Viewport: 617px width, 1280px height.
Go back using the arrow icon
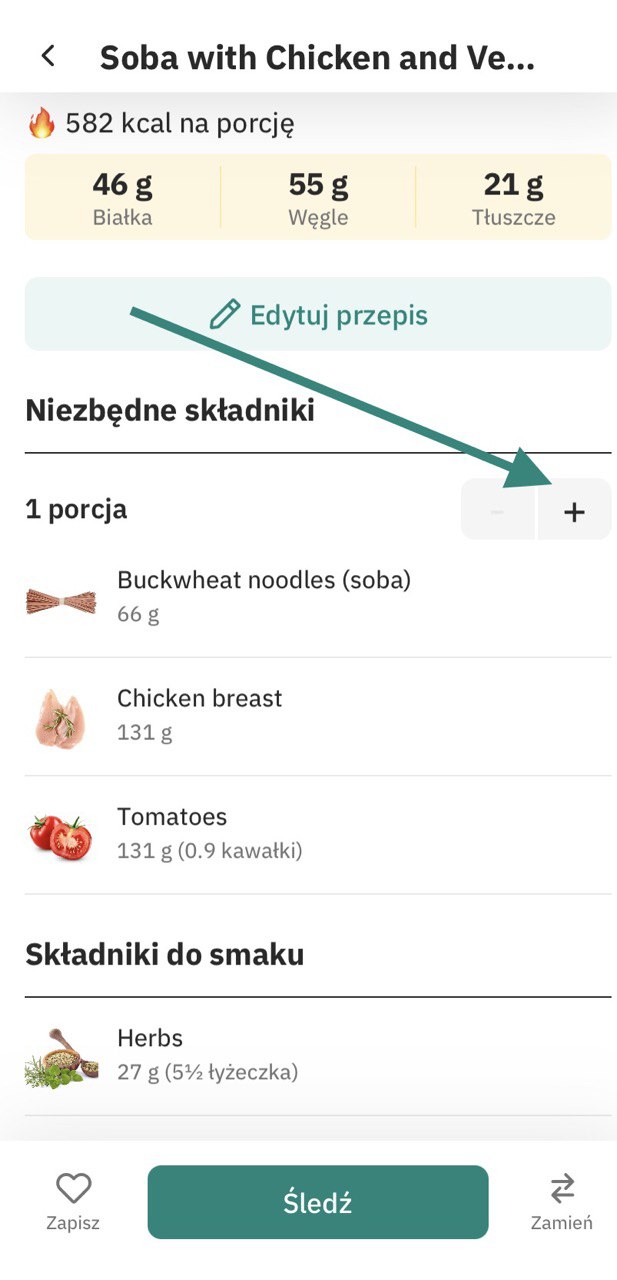[x=48, y=56]
